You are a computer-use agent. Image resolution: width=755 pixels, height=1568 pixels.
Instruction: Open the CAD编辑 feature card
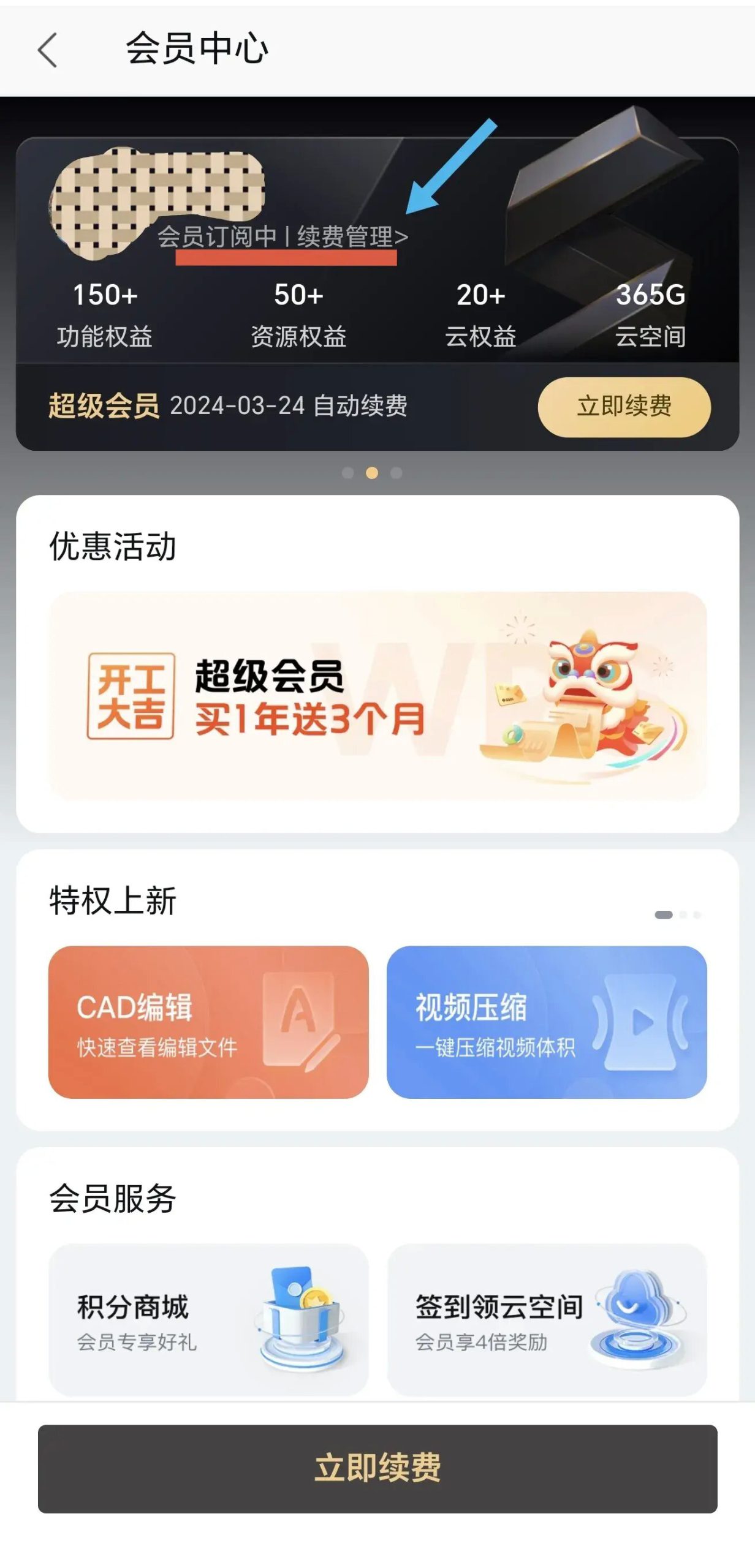pyautogui.click(x=208, y=1021)
